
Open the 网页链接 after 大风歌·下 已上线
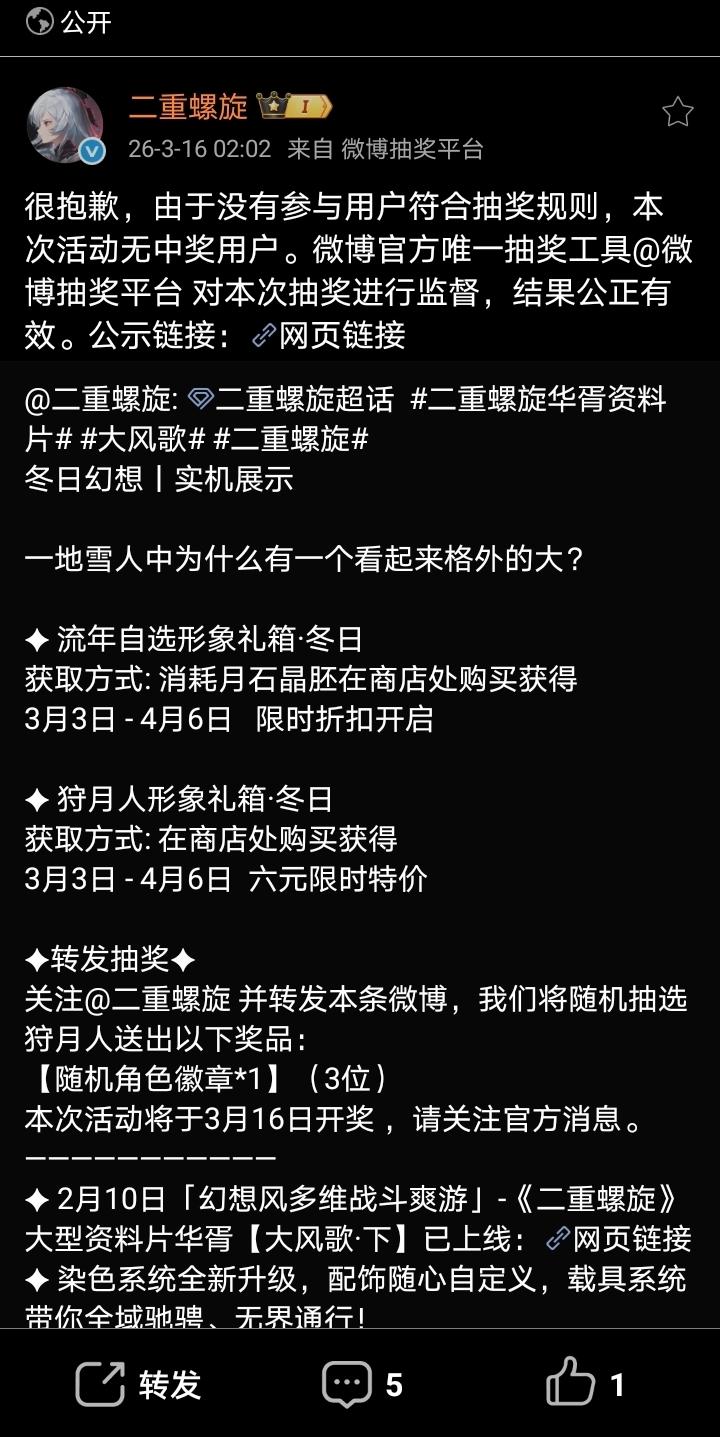pyautogui.click(x=620, y=1238)
